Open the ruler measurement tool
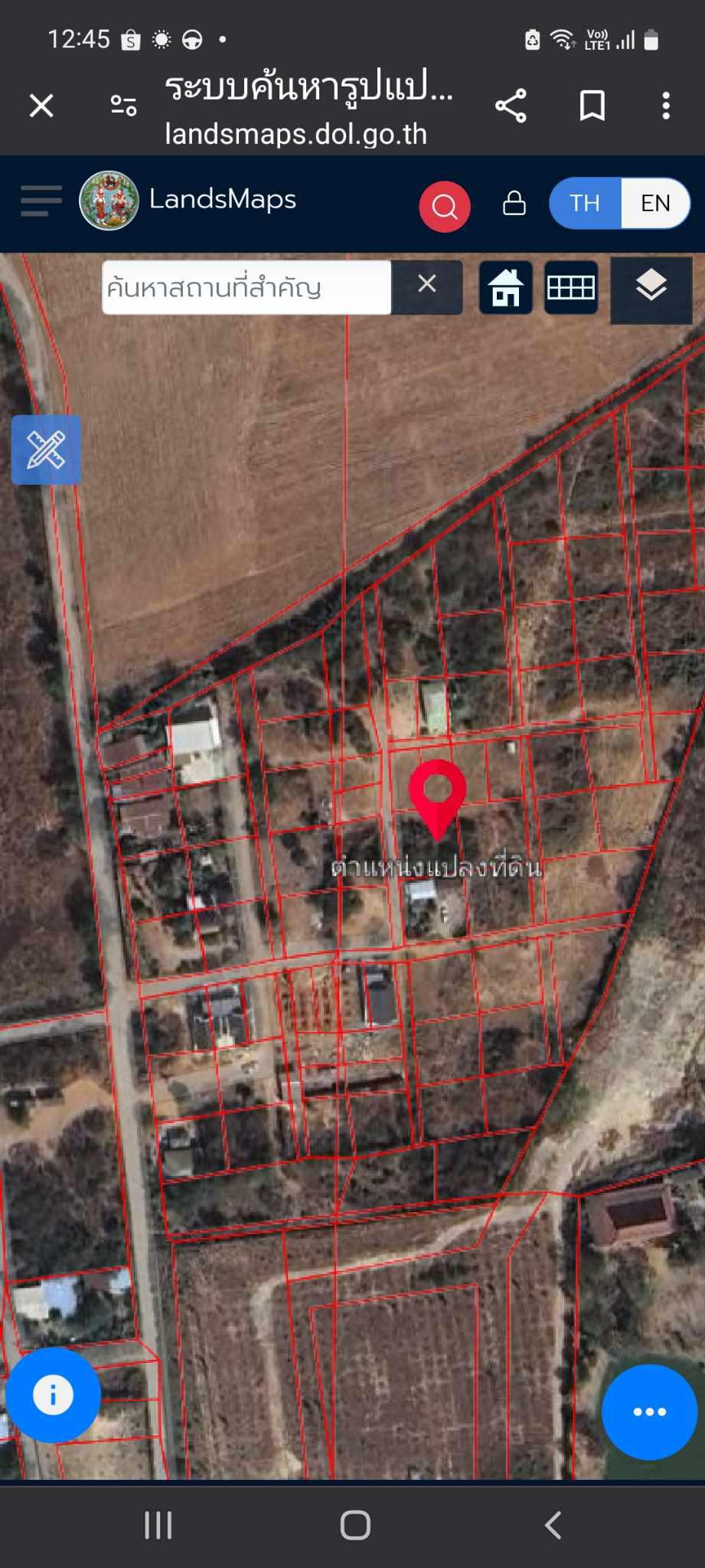This screenshot has width=705, height=1568. coord(46,450)
